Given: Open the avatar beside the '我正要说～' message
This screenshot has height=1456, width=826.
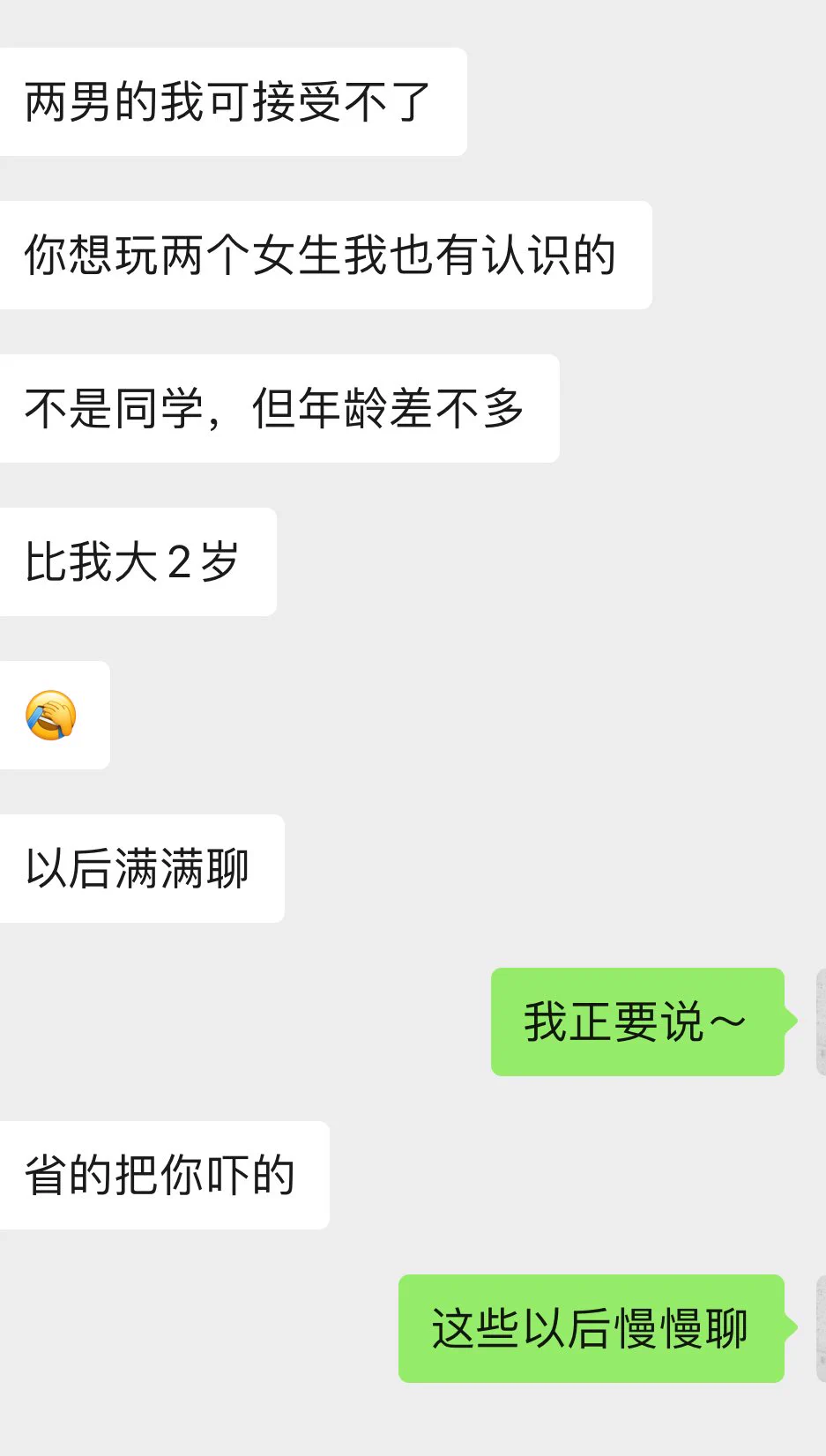Looking at the screenshot, I should 821,1021.
